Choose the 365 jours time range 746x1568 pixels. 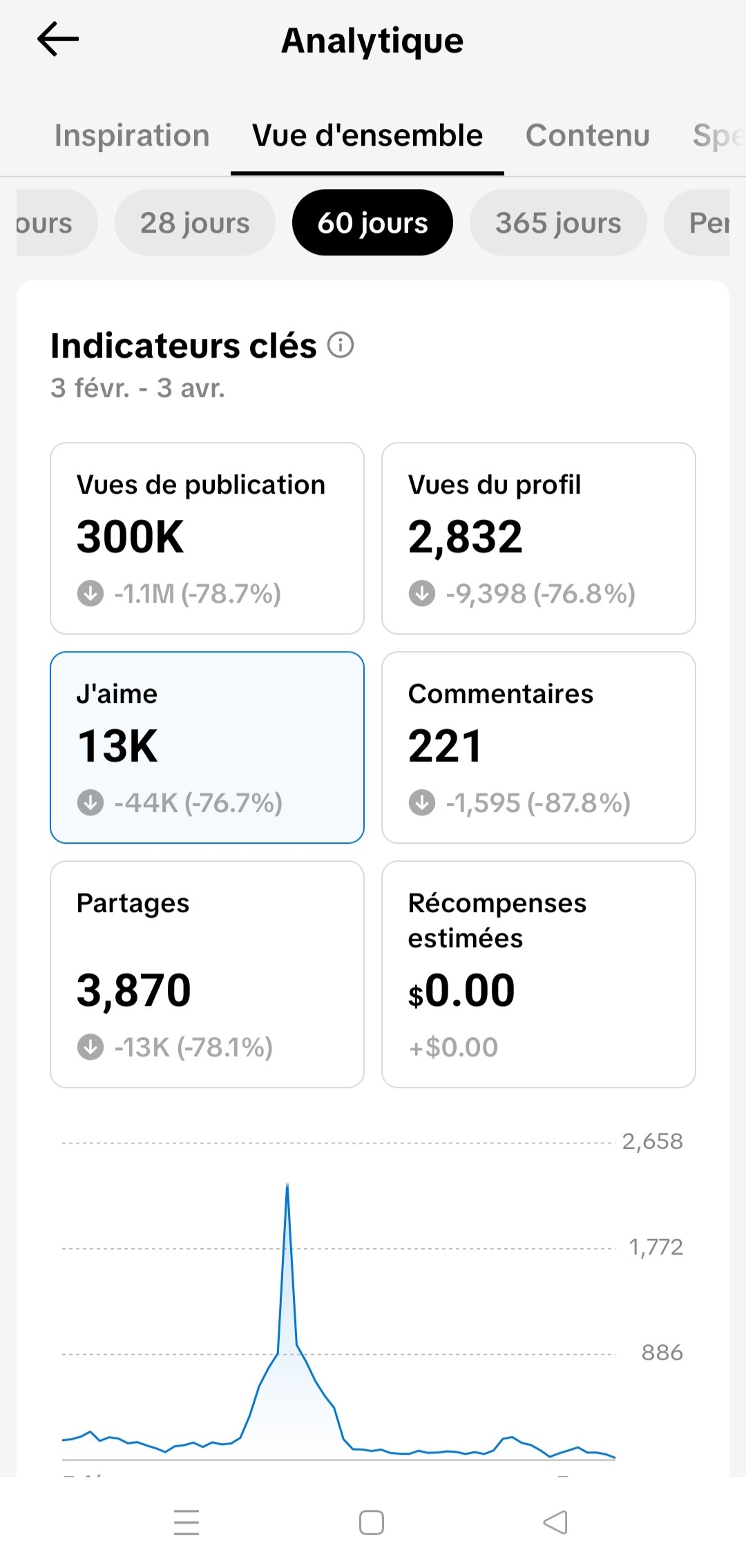(558, 223)
